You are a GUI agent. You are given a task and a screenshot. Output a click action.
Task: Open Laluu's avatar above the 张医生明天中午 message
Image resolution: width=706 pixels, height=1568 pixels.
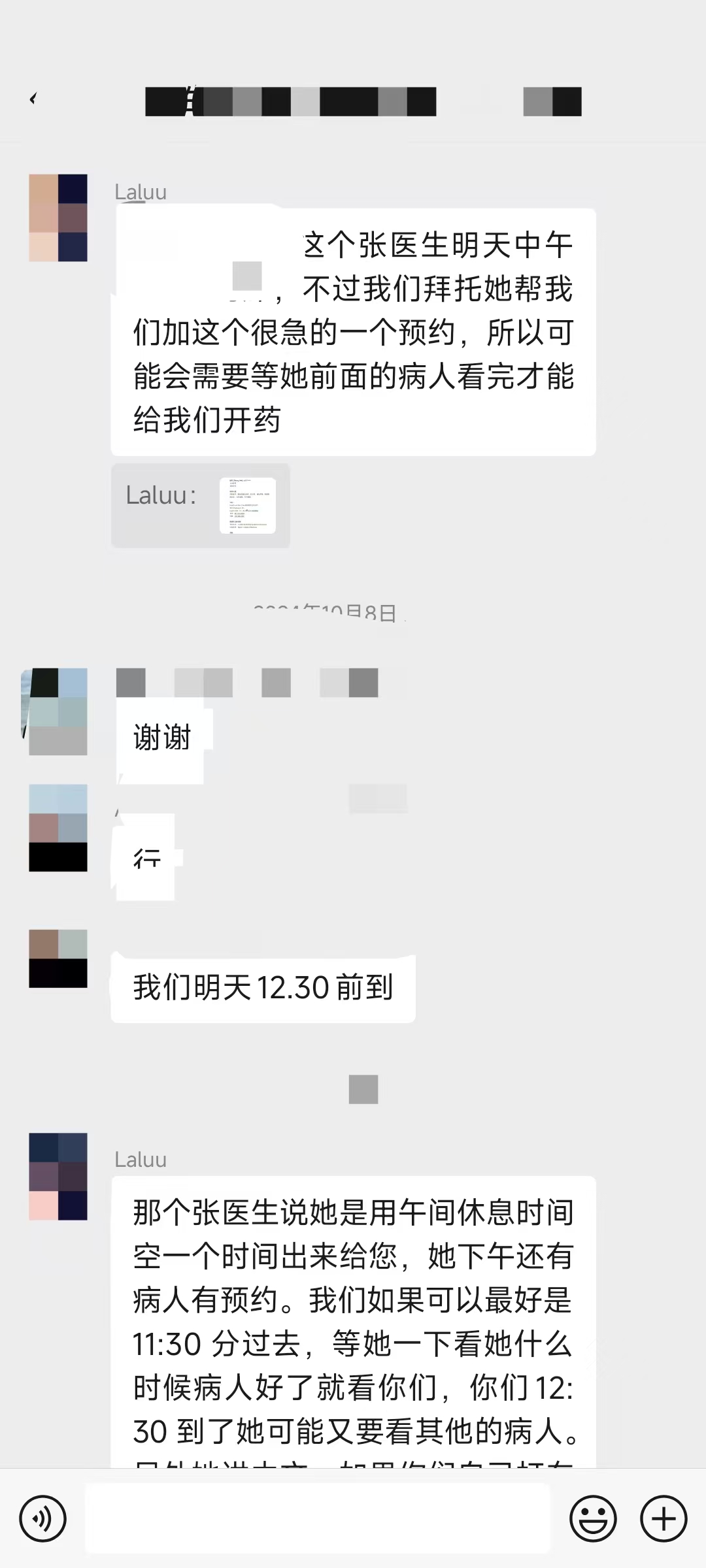(58, 218)
